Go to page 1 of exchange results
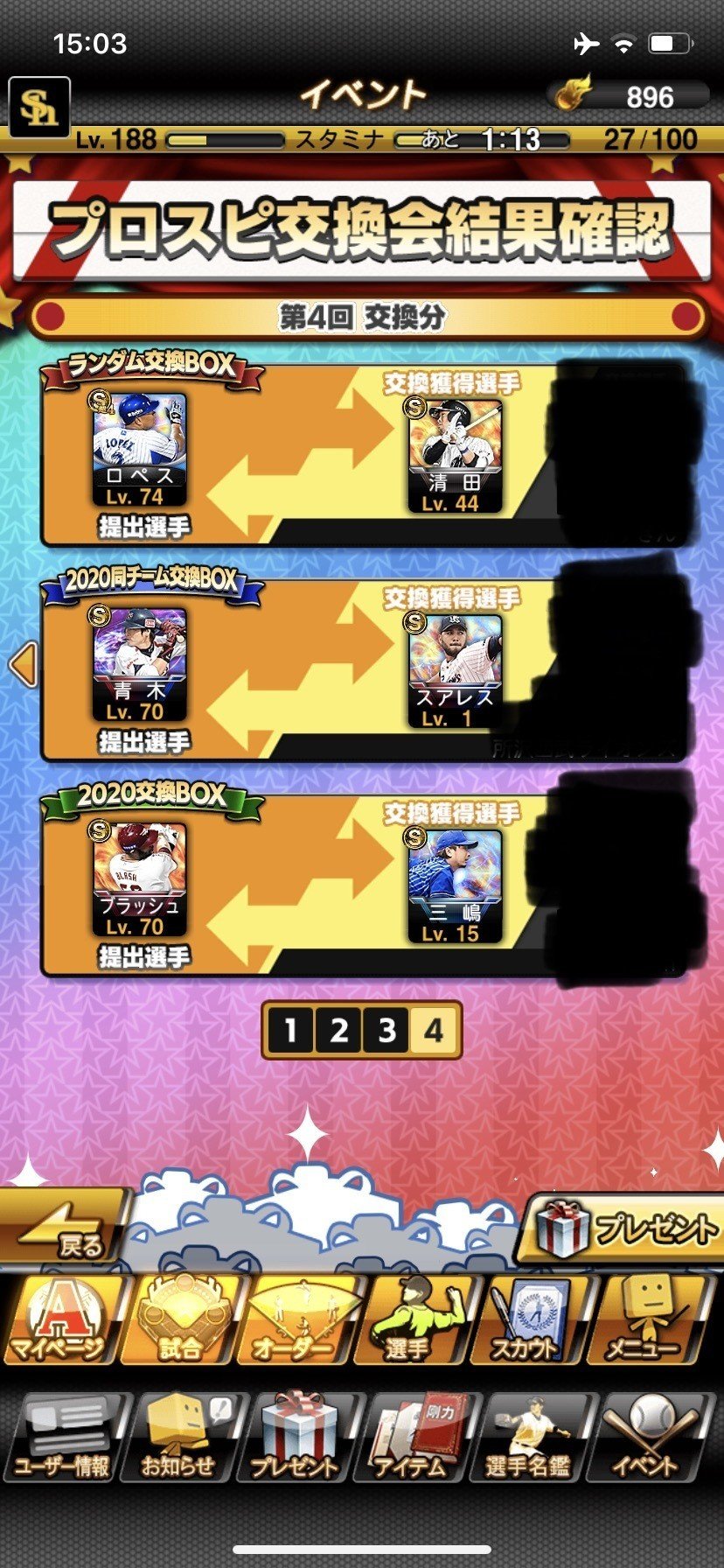Screen dimensions: 724x1568 290,1031
